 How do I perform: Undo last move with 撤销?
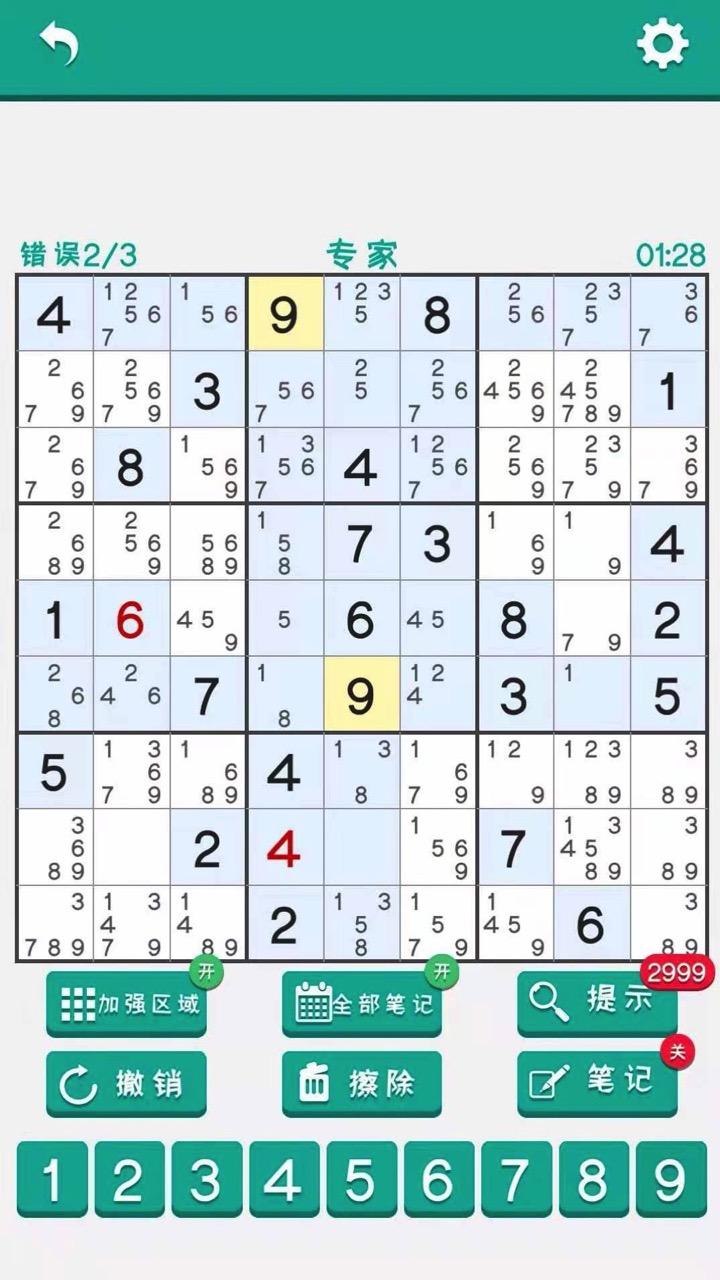coord(126,1083)
